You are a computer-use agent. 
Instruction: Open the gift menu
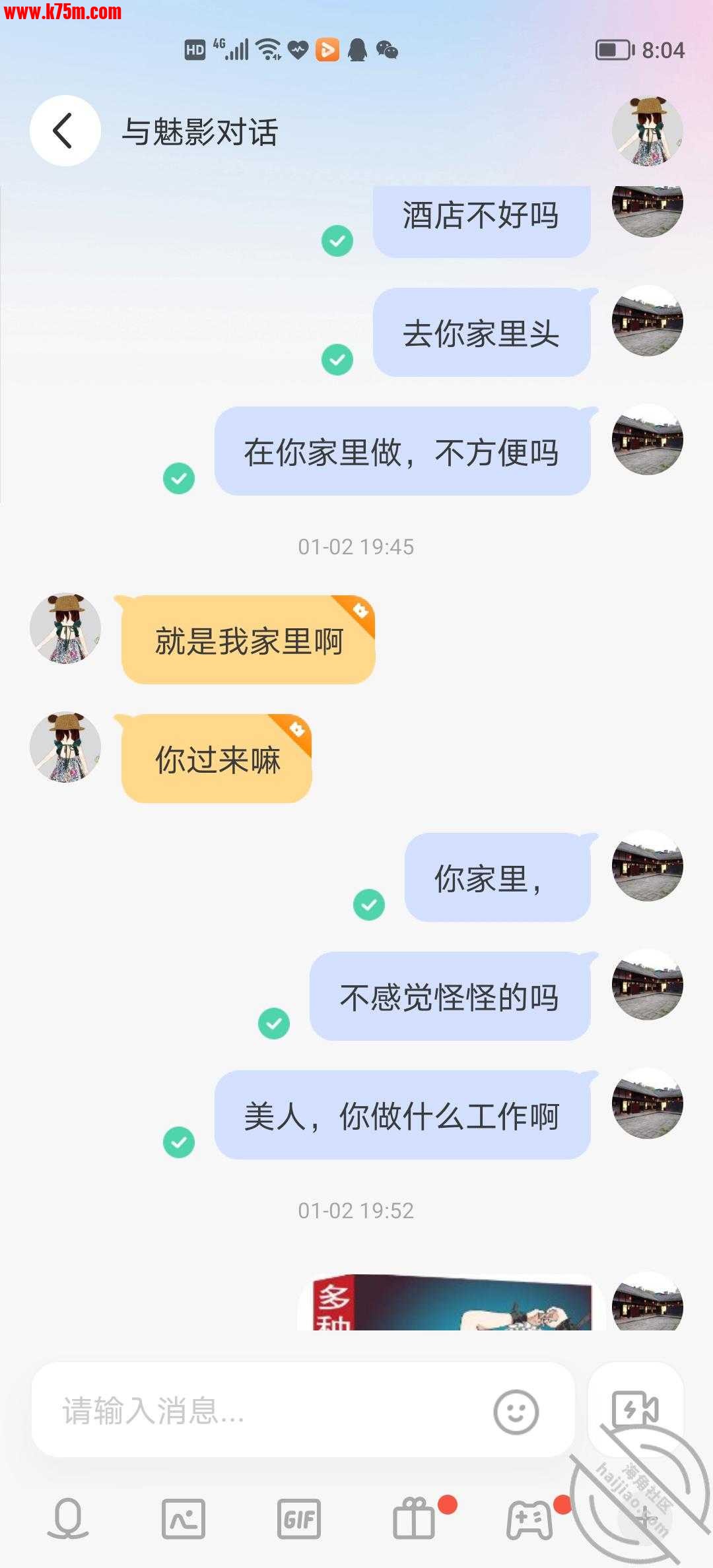click(x=415, y=1519)
